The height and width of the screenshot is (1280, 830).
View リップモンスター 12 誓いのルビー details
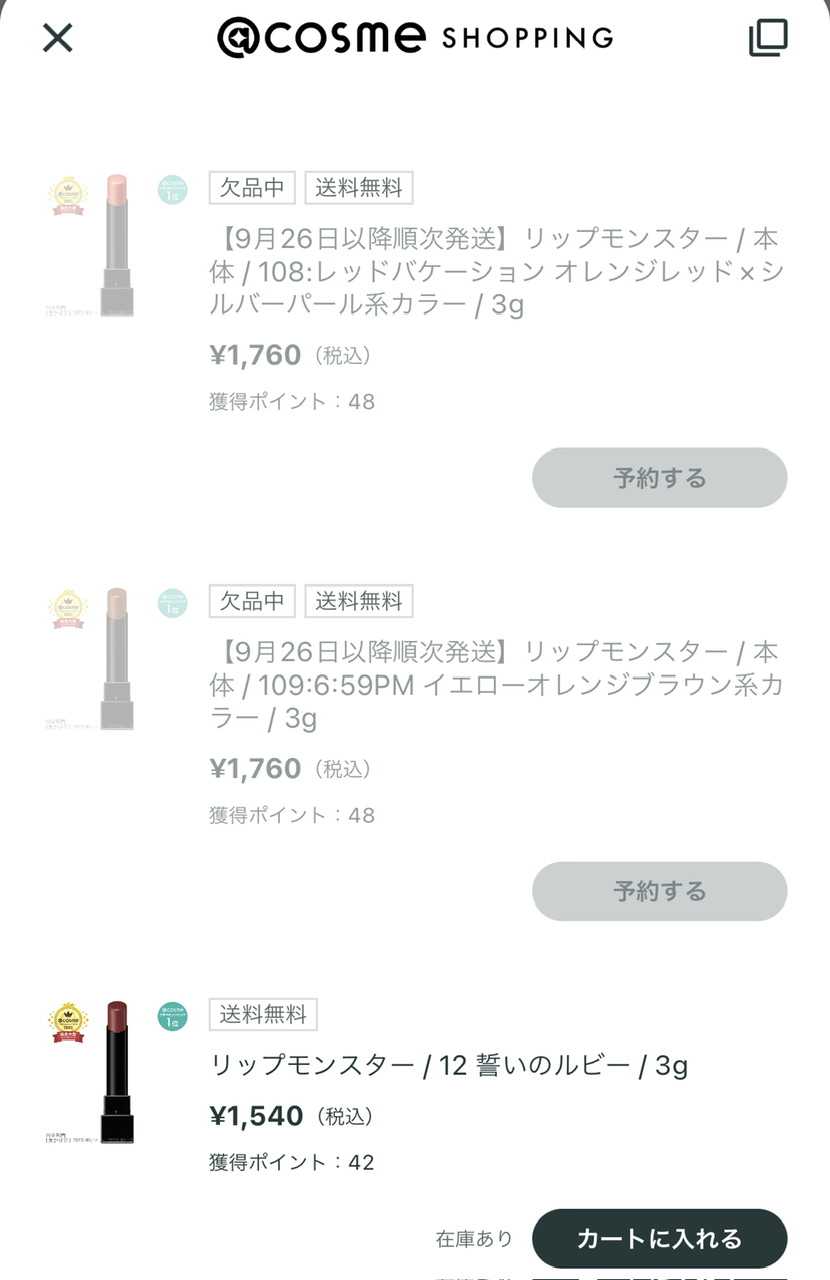coord(449,1065)
